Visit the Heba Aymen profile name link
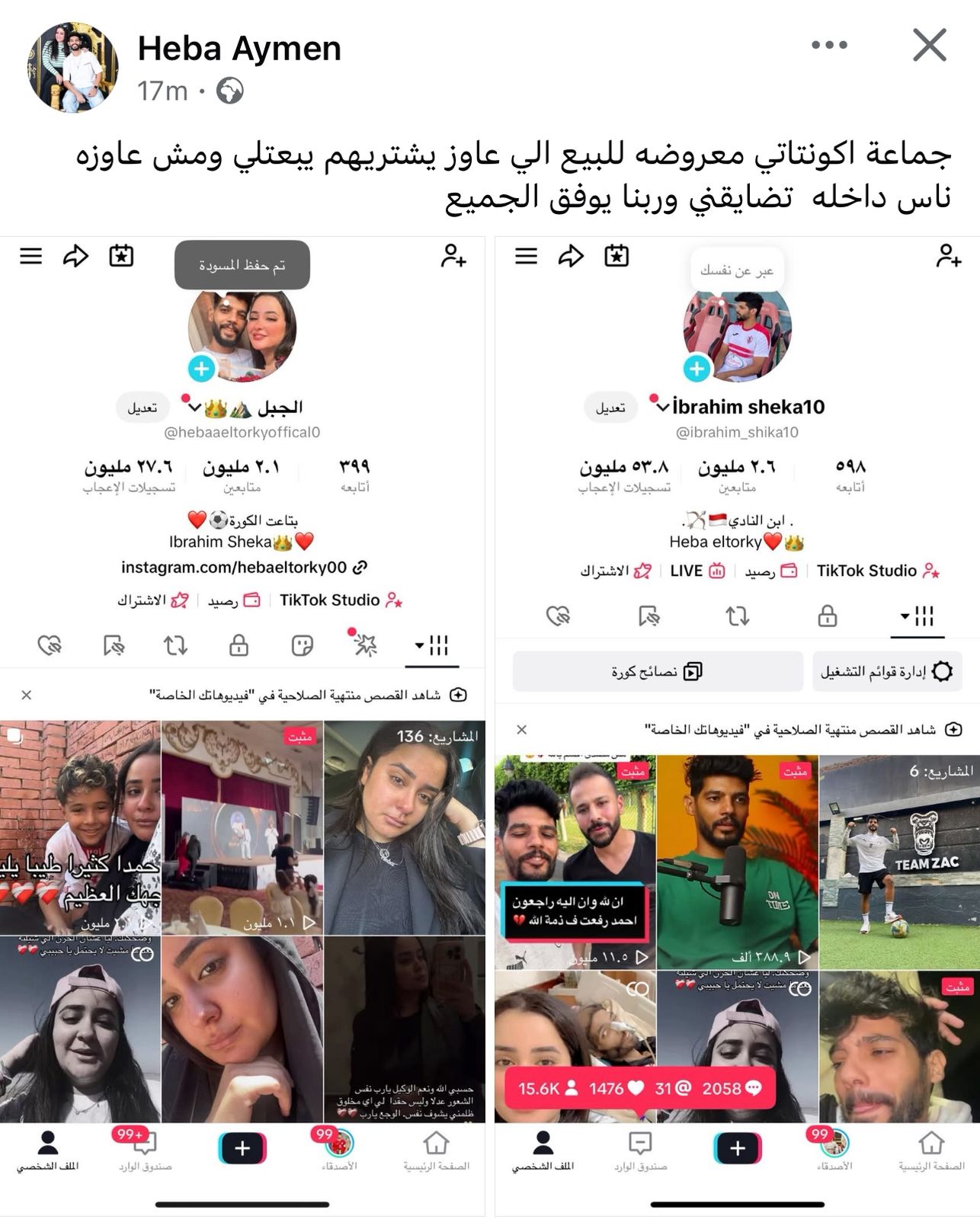This screenshot has width=980, height=1219. [x=239, y=49]
